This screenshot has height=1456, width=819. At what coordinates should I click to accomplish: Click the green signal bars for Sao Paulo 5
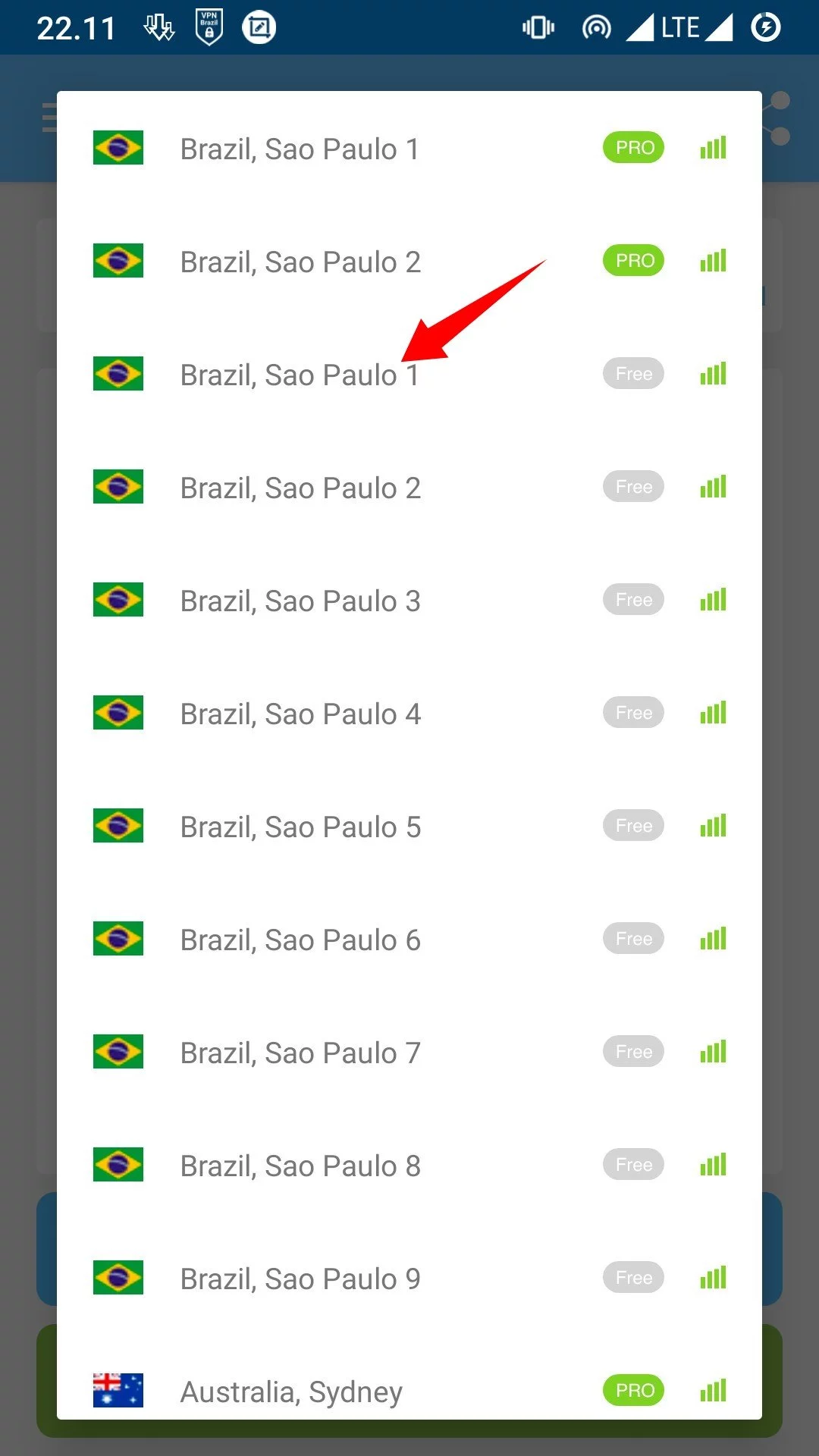[711, 826]
